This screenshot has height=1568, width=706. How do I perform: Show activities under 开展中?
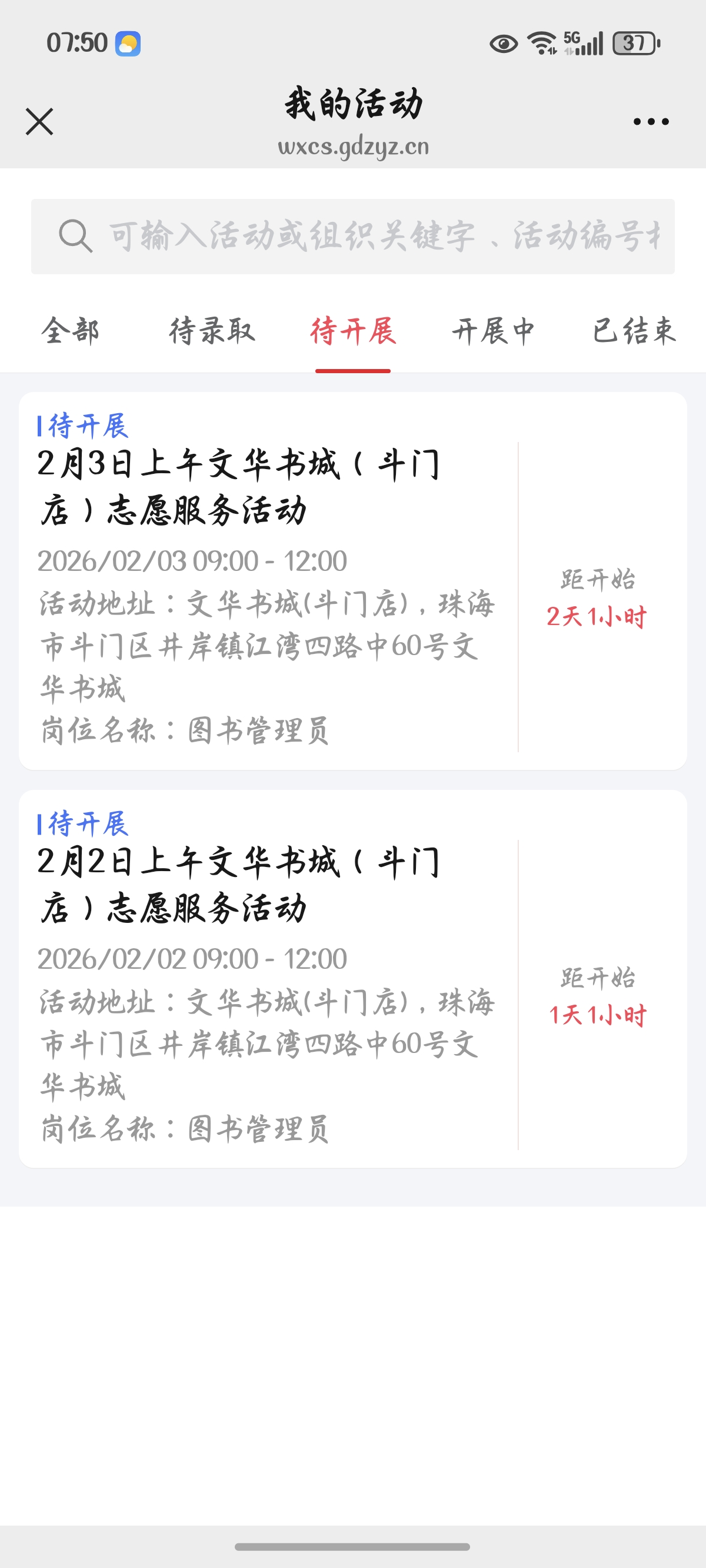point(493,332)
